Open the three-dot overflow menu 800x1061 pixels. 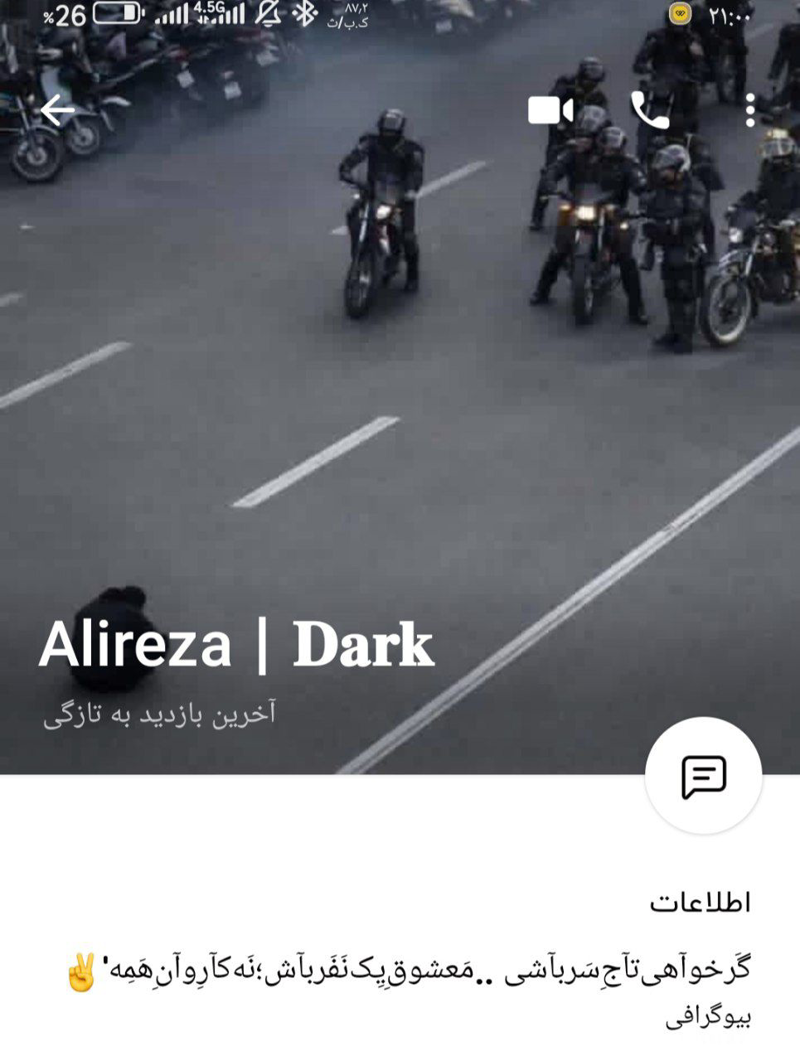pyautogui.click(x=750, y=110)
